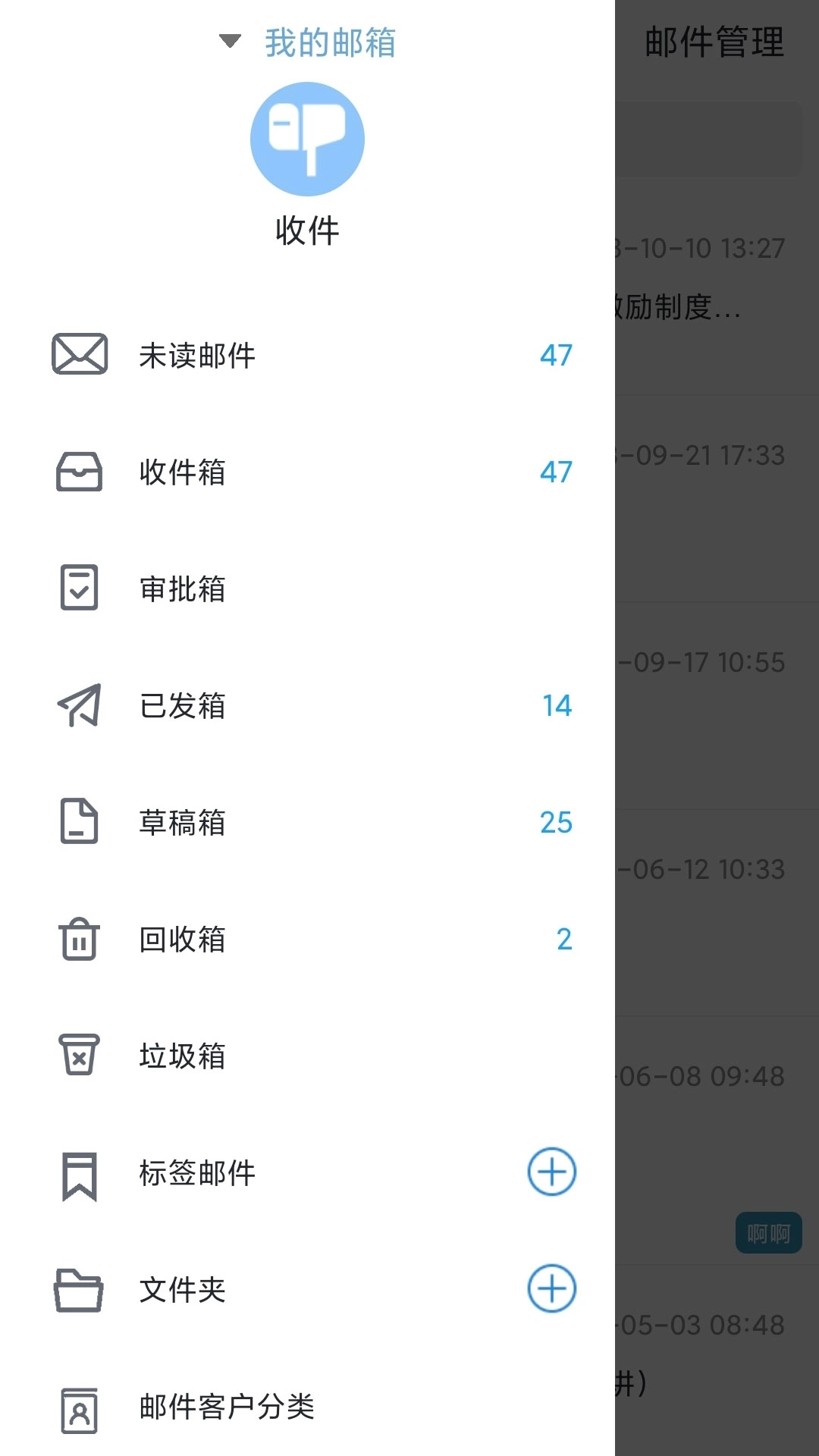Screen dimensions: 819x1456
Task: Click the spam (垃圾箱) junk bucket icon
Action: (79, 1056)
